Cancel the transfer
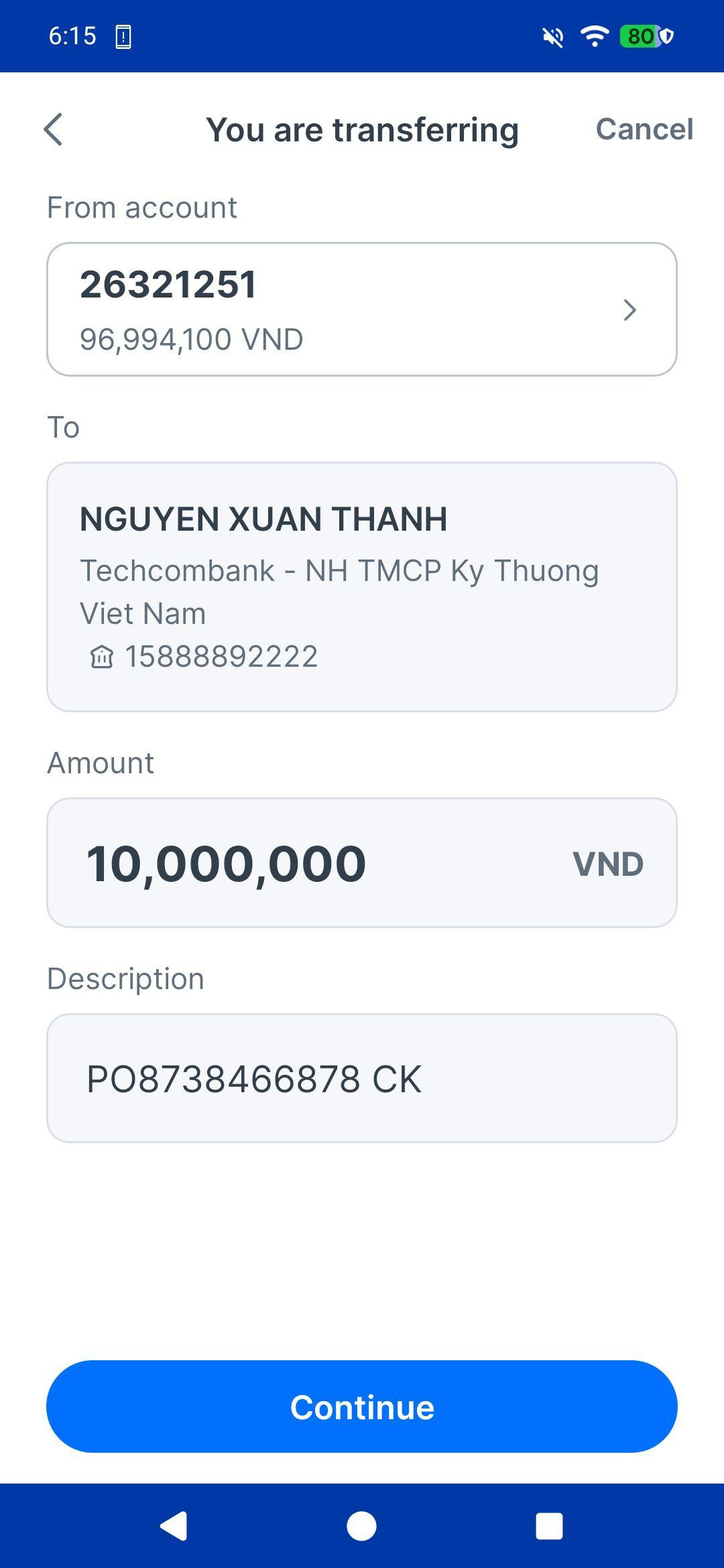Image resolution: width=724 pixels, height=1568 pixels. pyautogui.click(x=644, y=129)
